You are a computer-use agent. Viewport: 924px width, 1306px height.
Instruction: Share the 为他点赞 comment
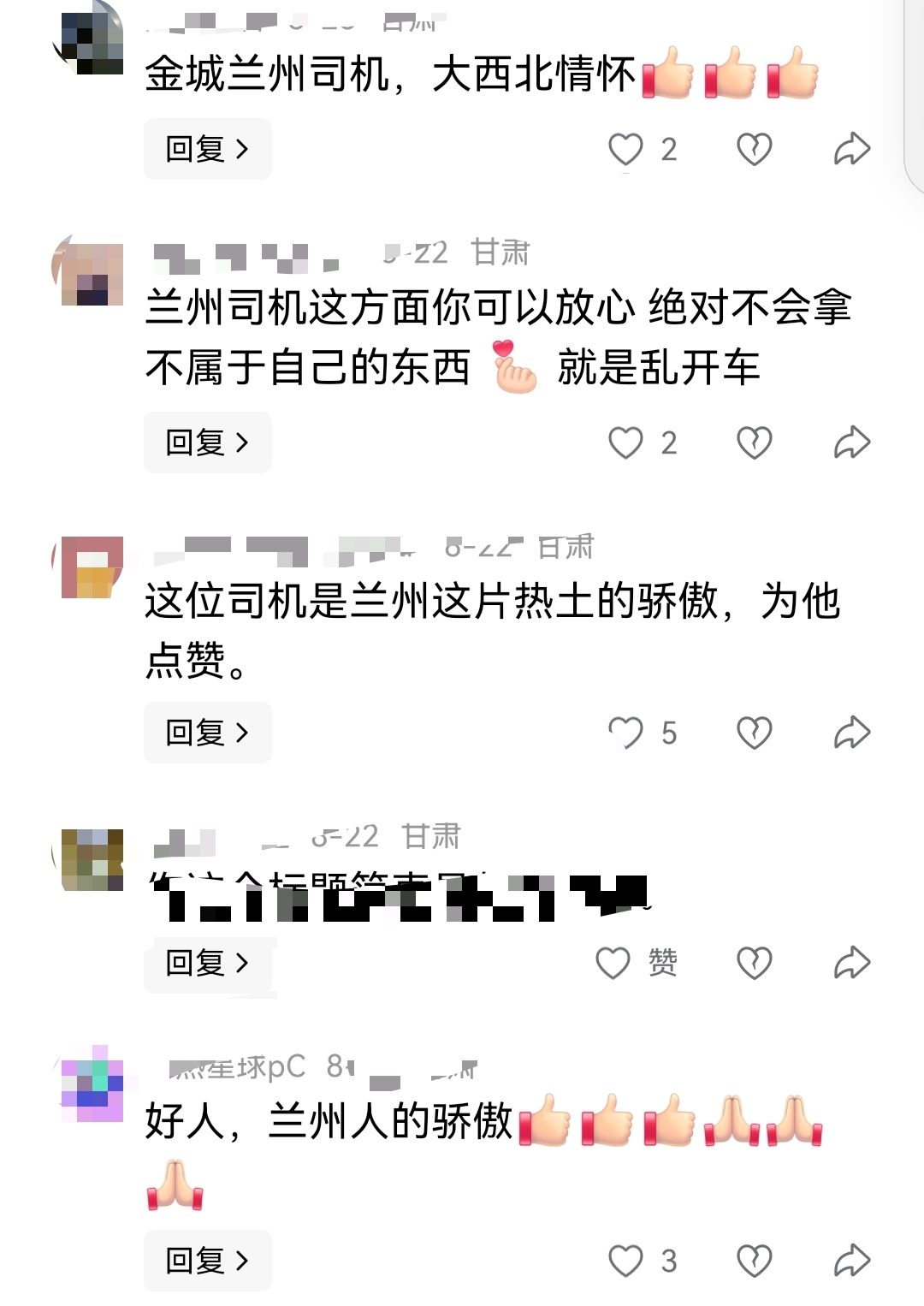pyautogui.click(x=852, y=733)
